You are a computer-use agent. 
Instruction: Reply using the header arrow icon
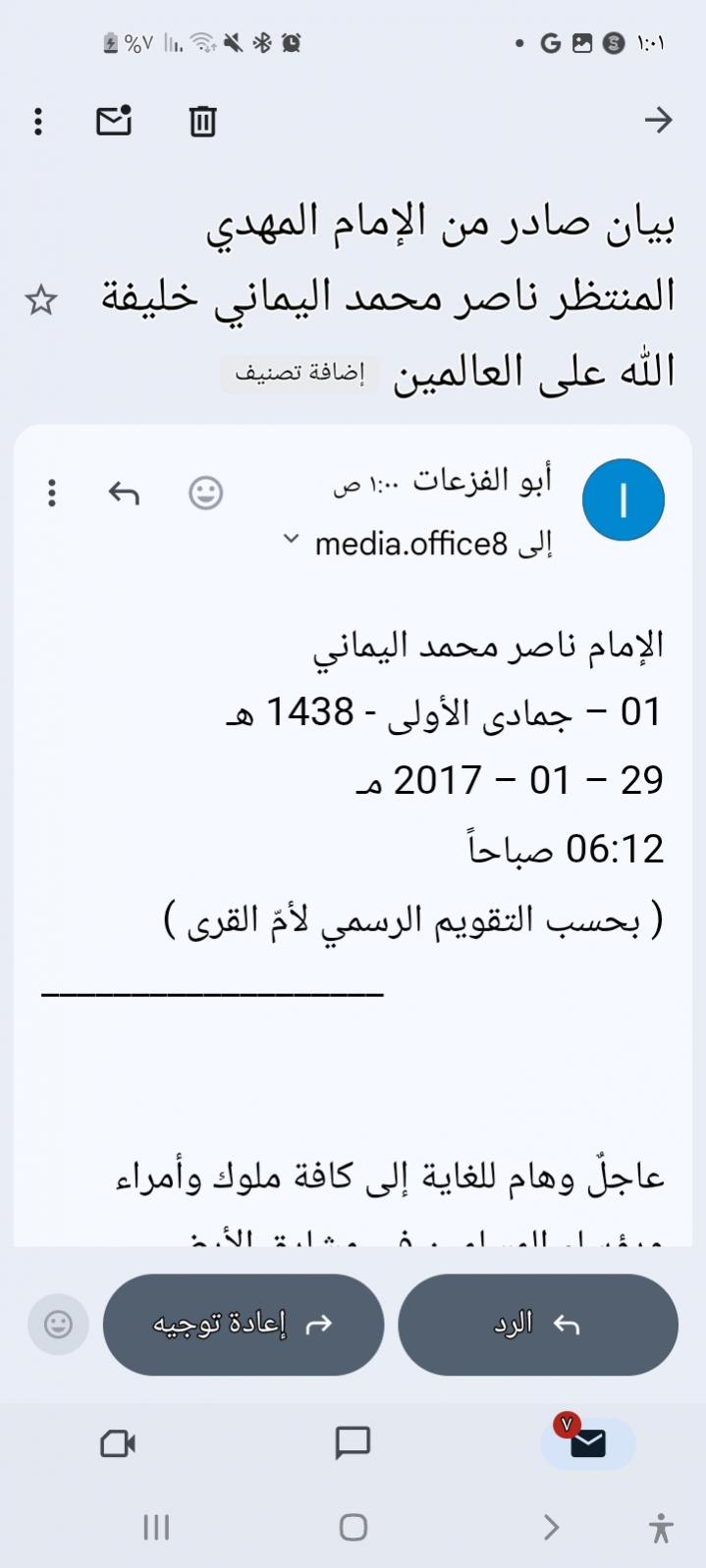pos(124,493)
